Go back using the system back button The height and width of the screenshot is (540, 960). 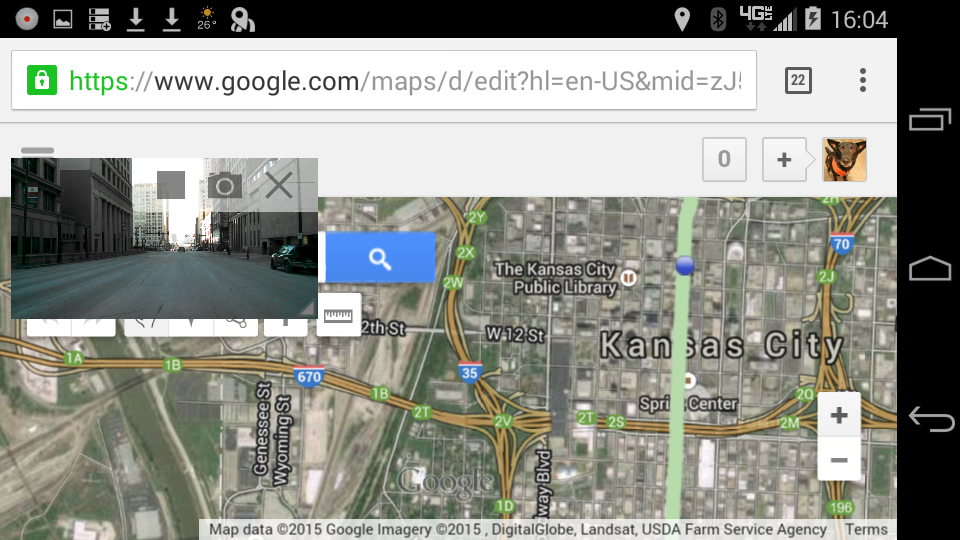[930, 419]
